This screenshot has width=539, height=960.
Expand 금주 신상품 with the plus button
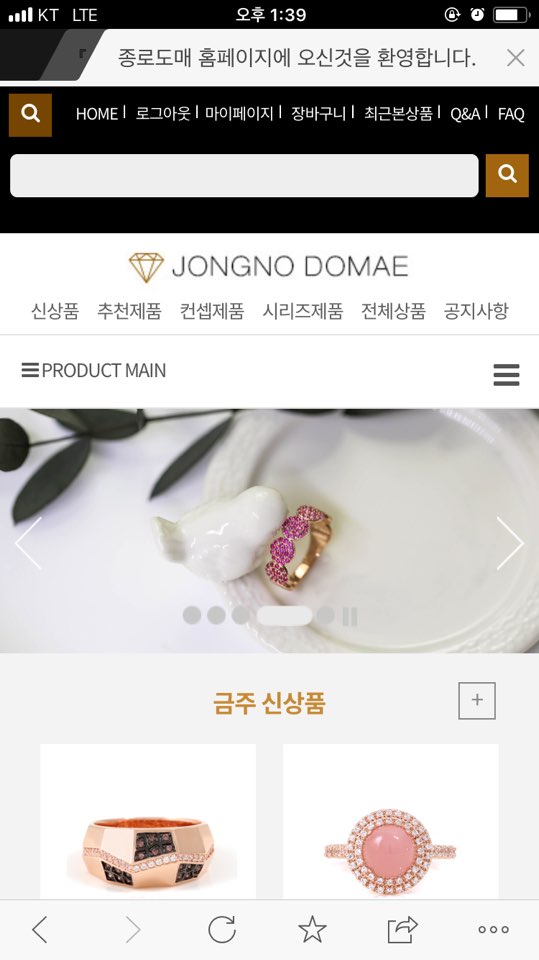click(x=477, y=700)
